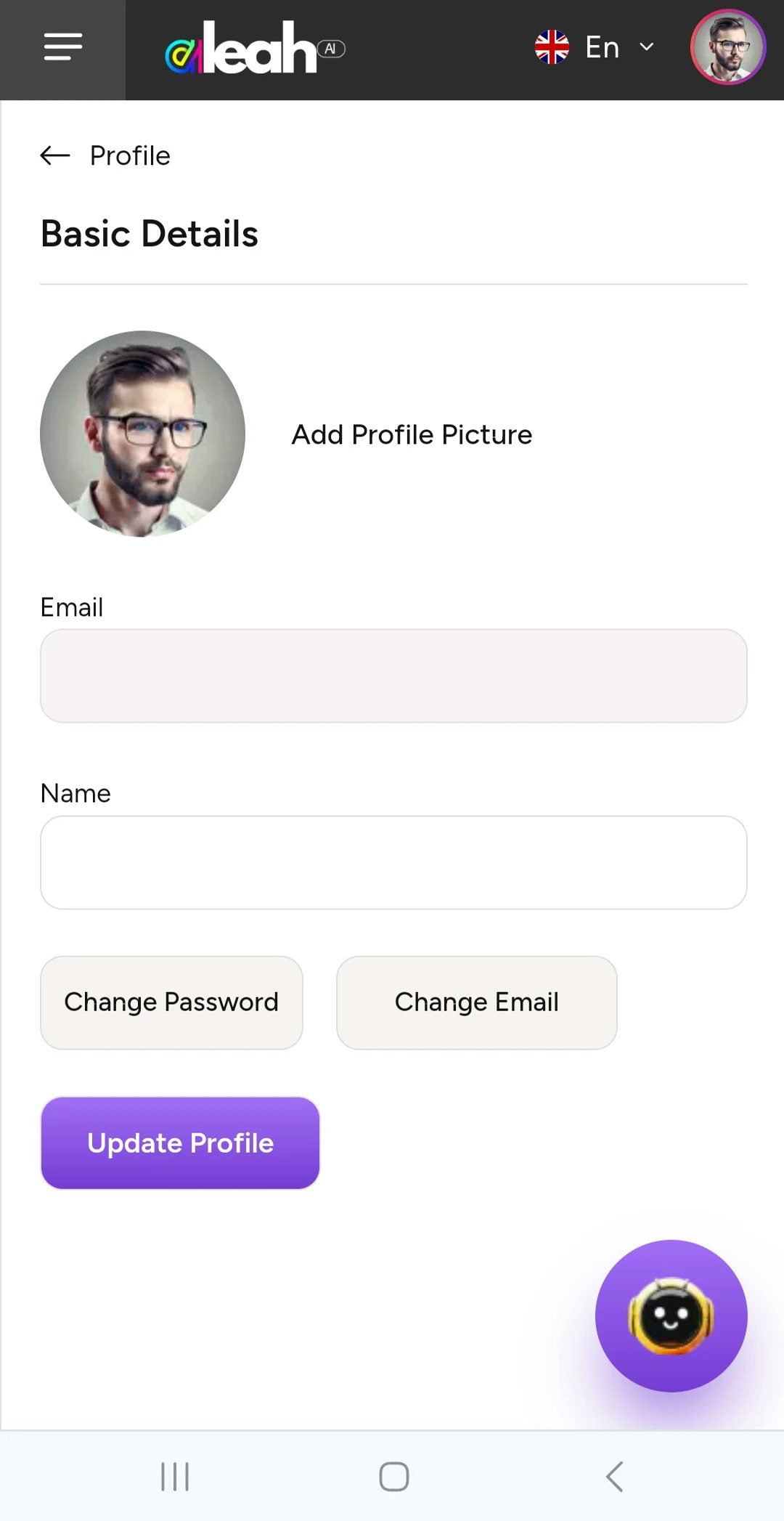Open the account avatar in header
This screenshot has width=784, height=1521.
pyautogui.click(x=727, y=48)
